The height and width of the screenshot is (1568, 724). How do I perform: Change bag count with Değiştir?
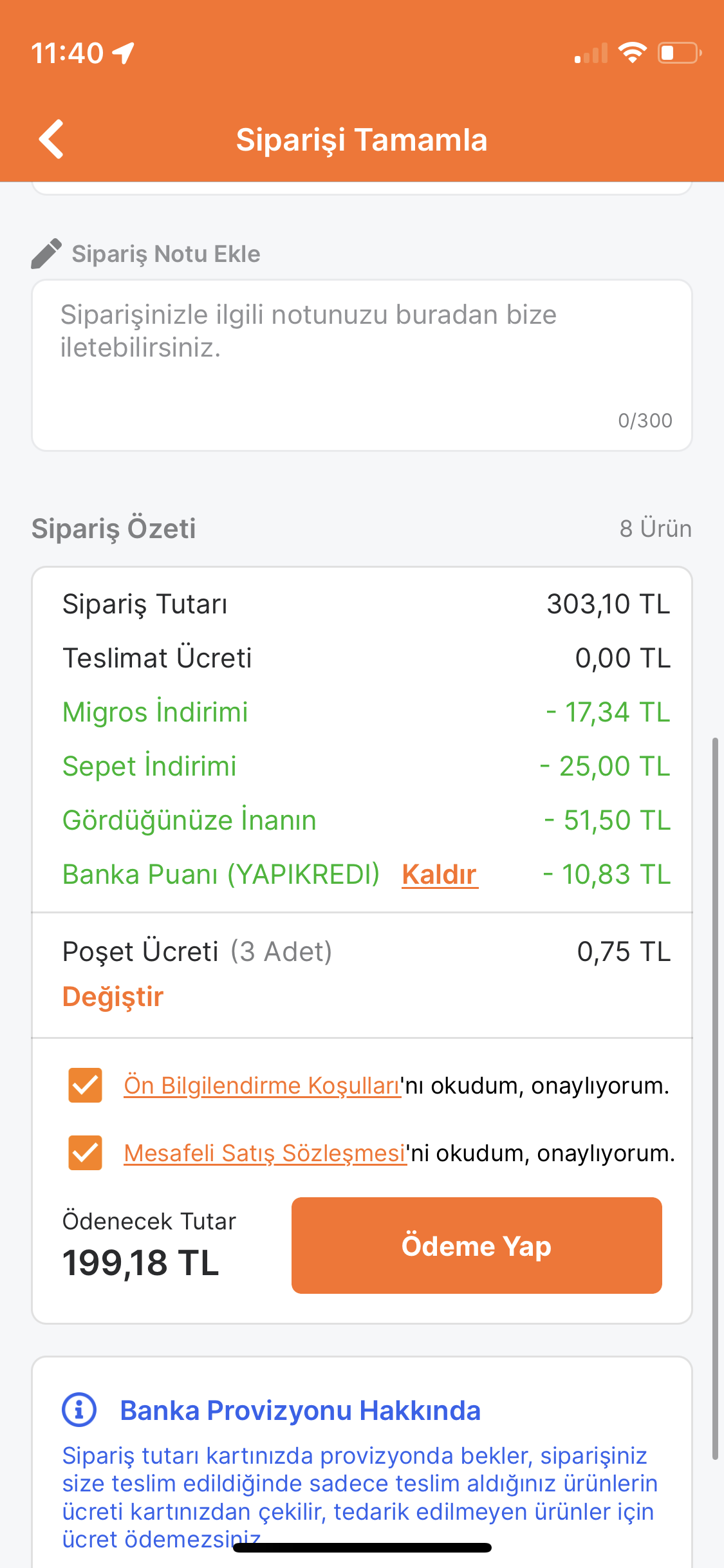[x=113, y=997]
